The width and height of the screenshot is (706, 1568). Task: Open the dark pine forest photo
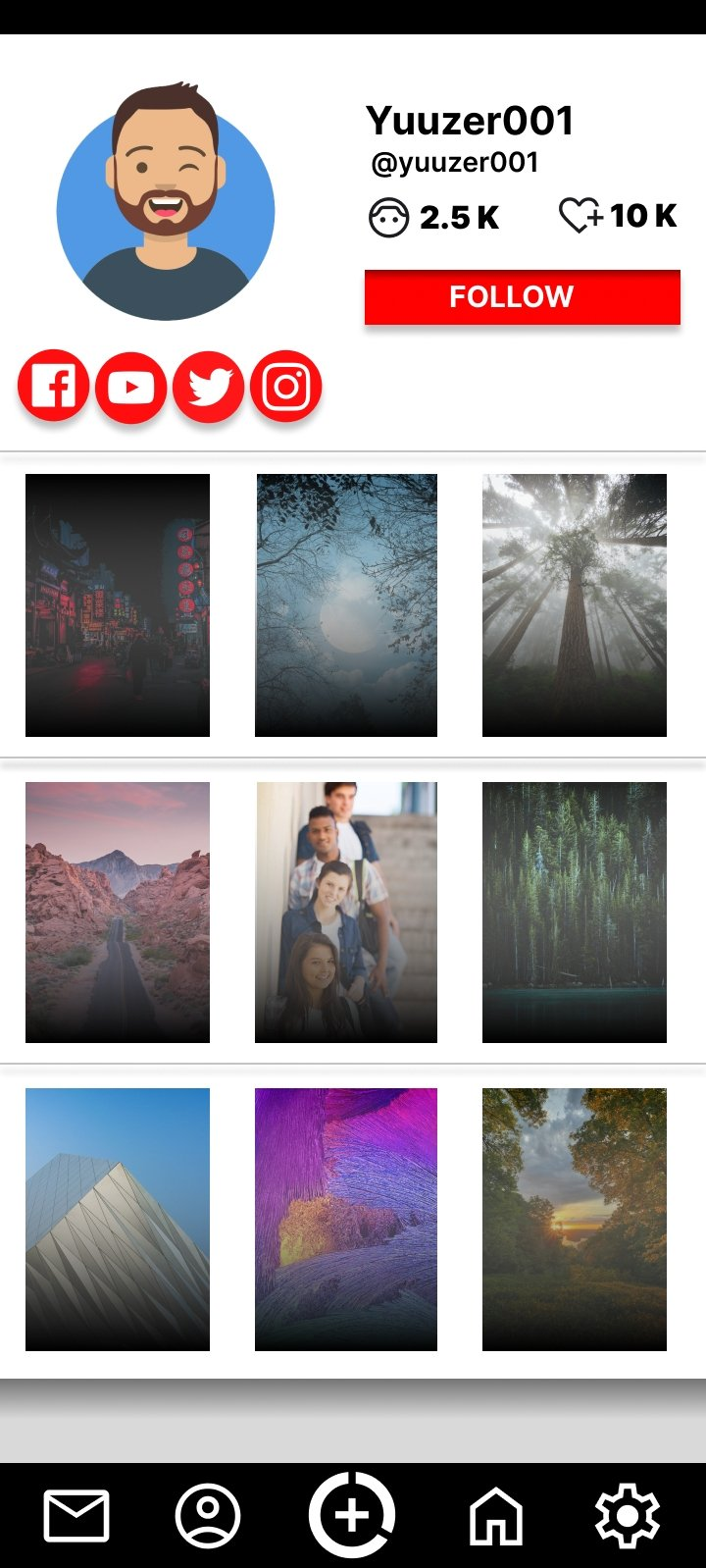(x=575, y=913)
